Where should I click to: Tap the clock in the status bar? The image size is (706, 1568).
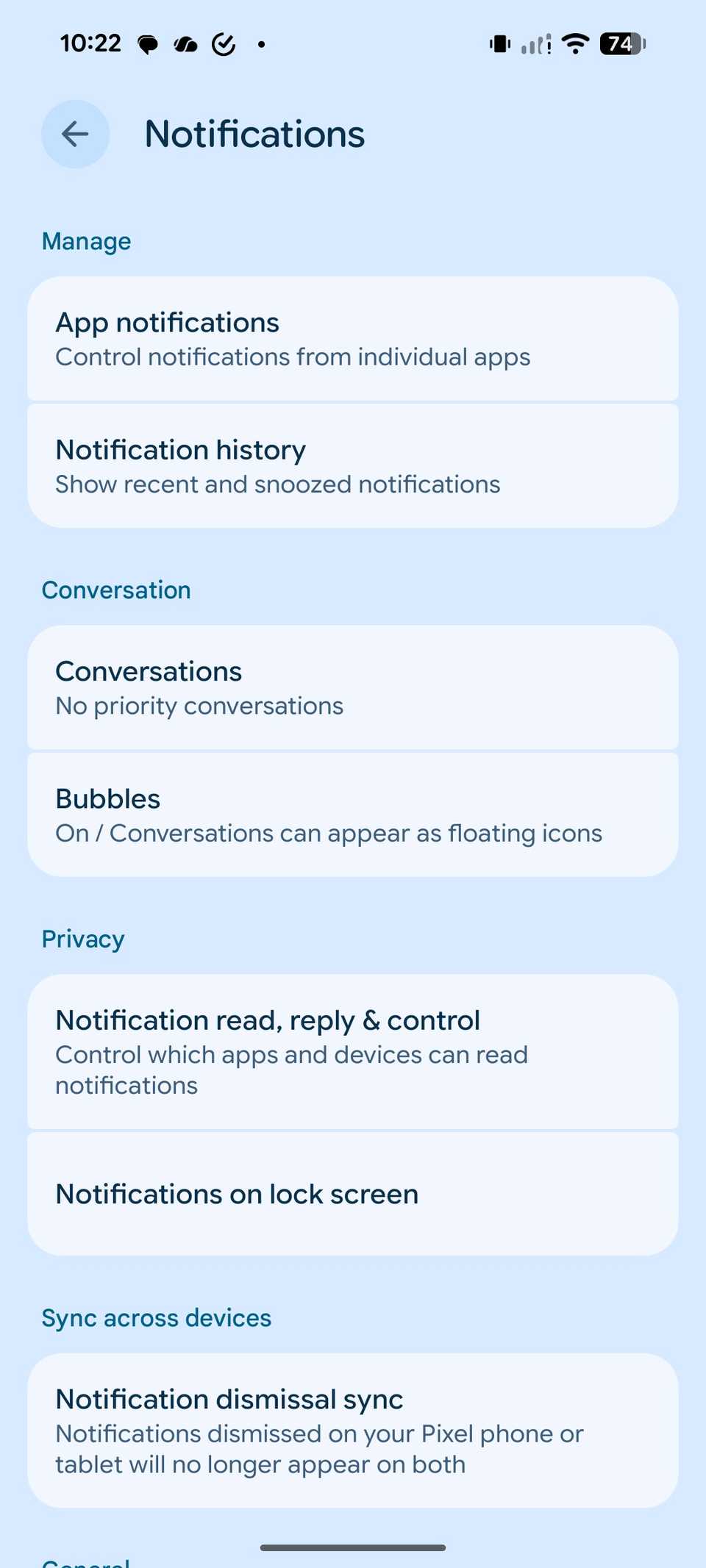click(90, 44)
